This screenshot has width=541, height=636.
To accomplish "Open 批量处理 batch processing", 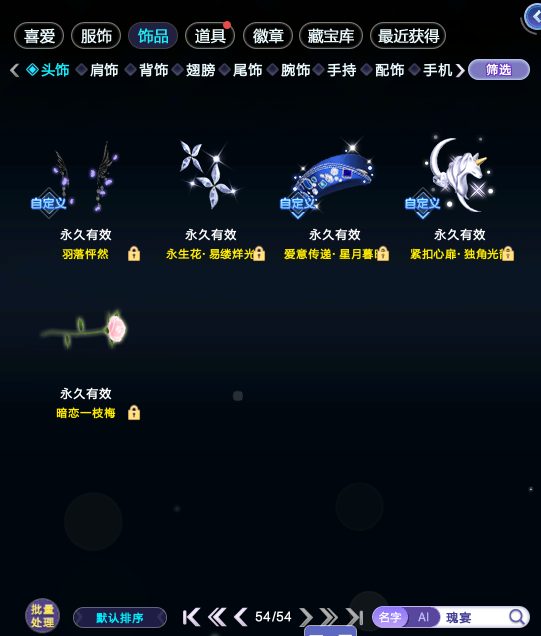I will [43, 616].
